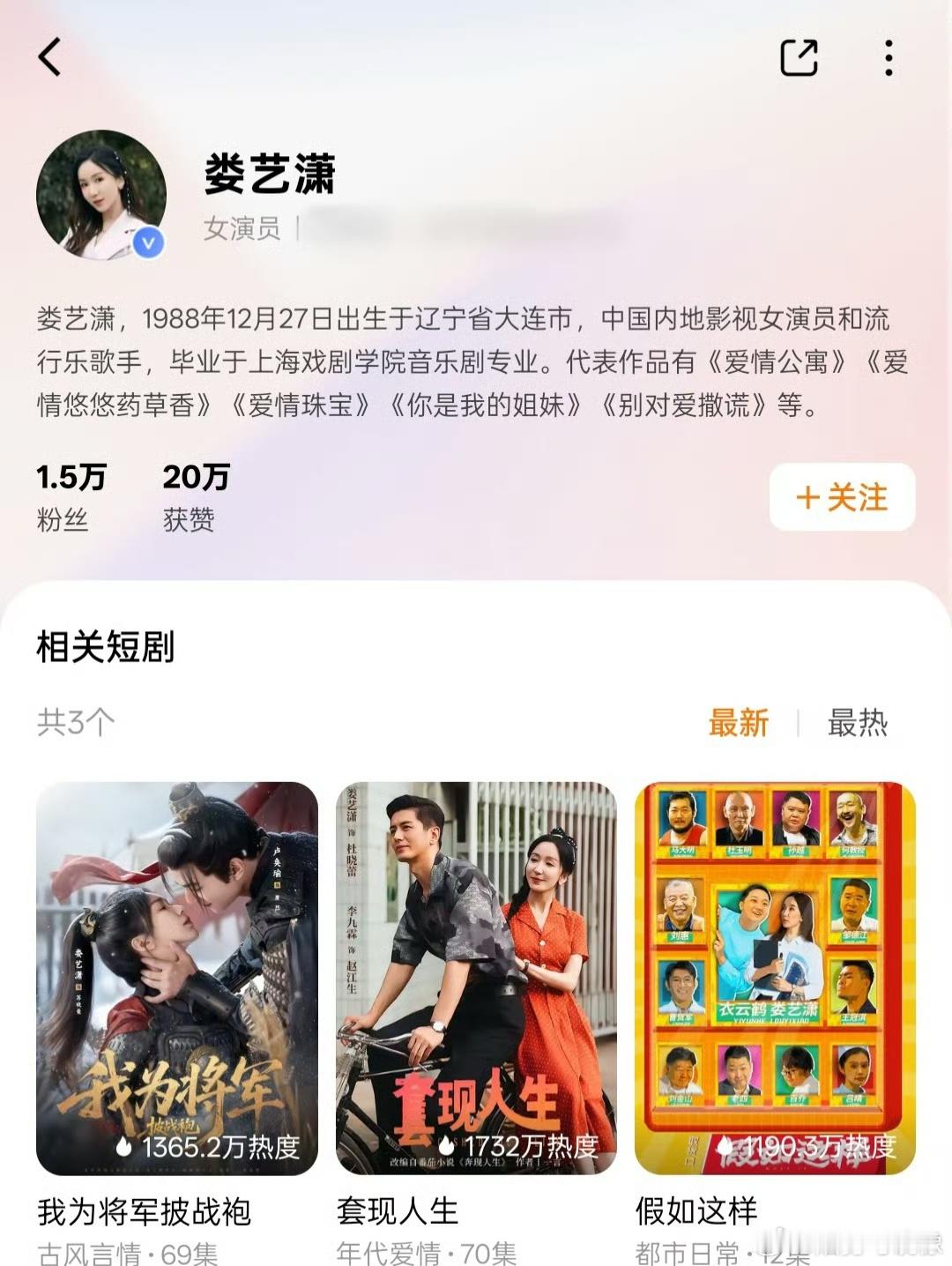Select the 最新 sorting tab
This screenshot has height=1266, width=952.
(740, 723)
